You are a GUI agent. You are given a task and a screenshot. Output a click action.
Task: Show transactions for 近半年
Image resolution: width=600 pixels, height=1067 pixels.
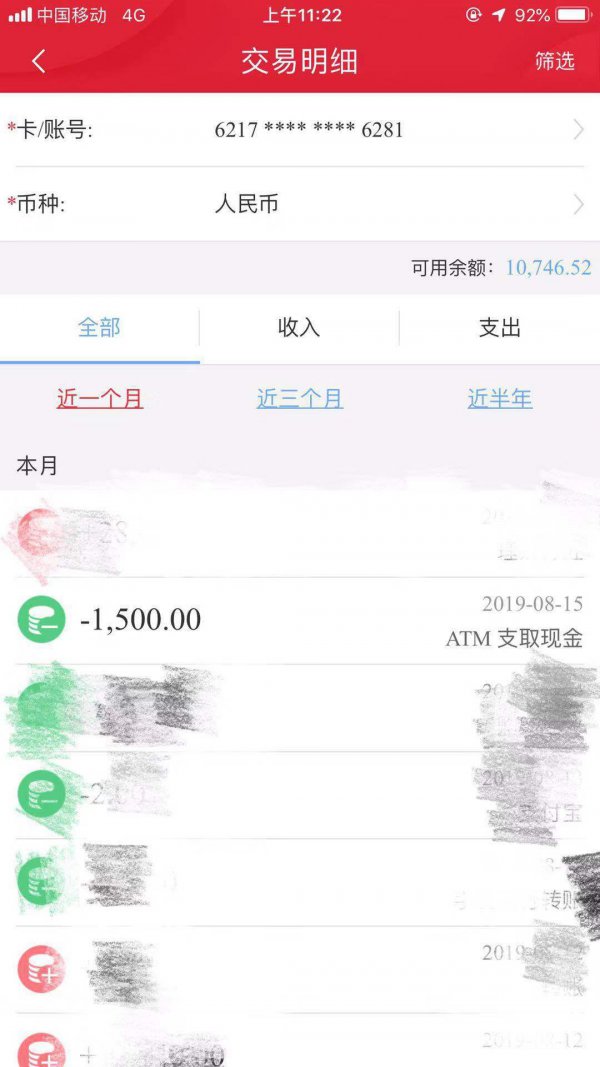coord(500,399)
